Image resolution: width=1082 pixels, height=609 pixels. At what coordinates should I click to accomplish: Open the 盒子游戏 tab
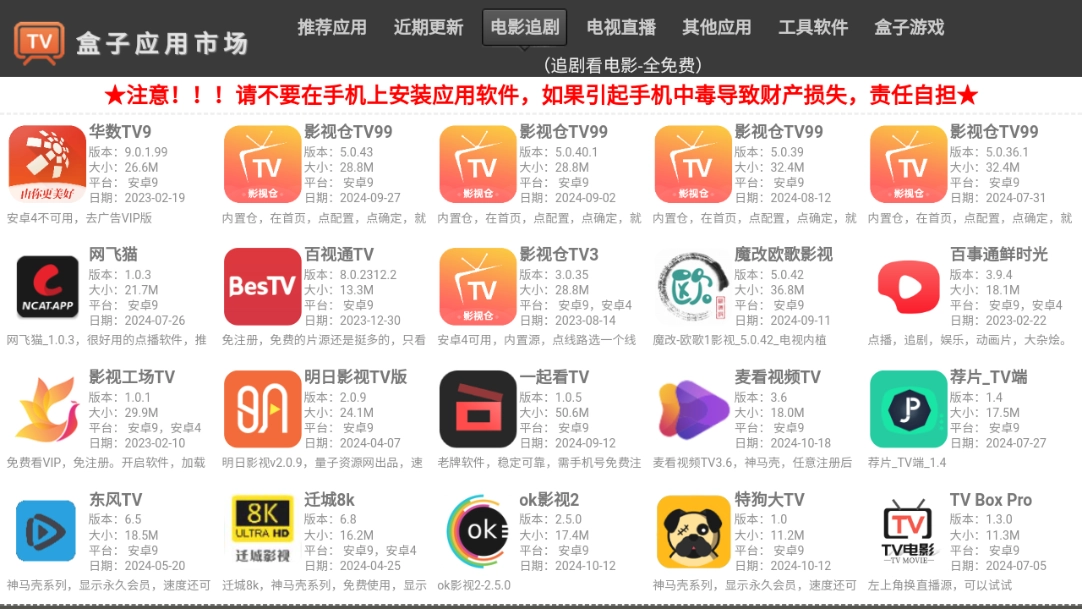tap(909, 28)
